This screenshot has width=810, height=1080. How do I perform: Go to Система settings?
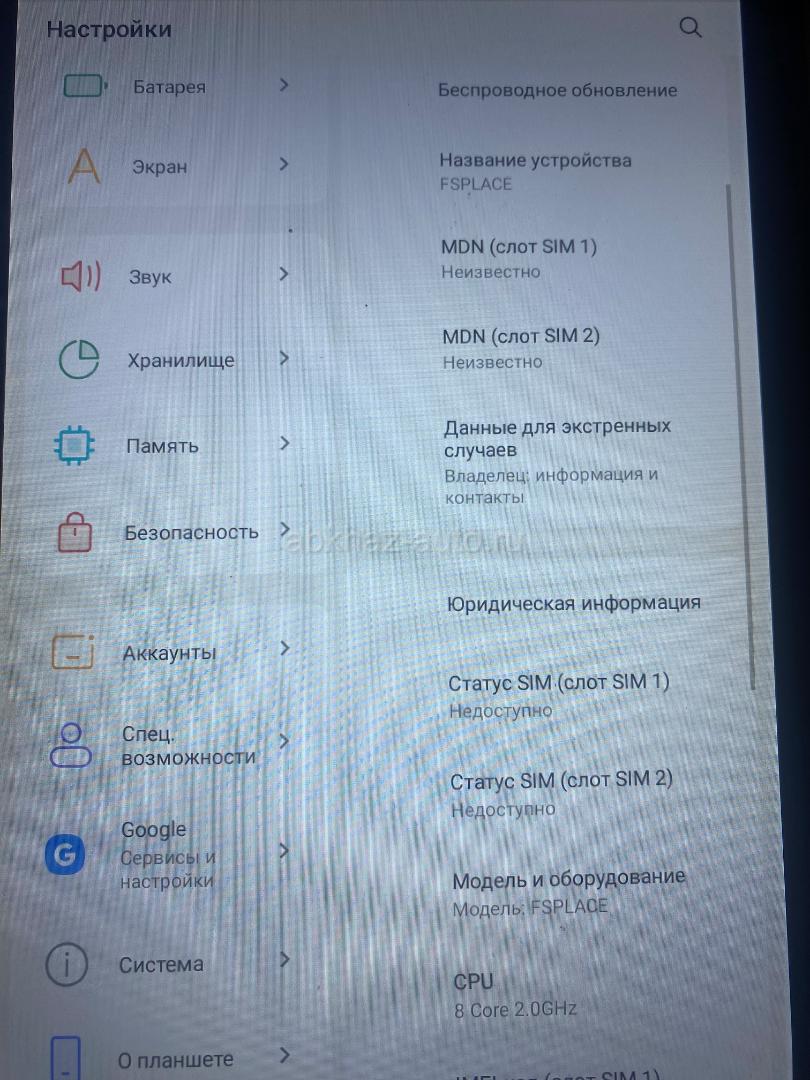[161, 965]
